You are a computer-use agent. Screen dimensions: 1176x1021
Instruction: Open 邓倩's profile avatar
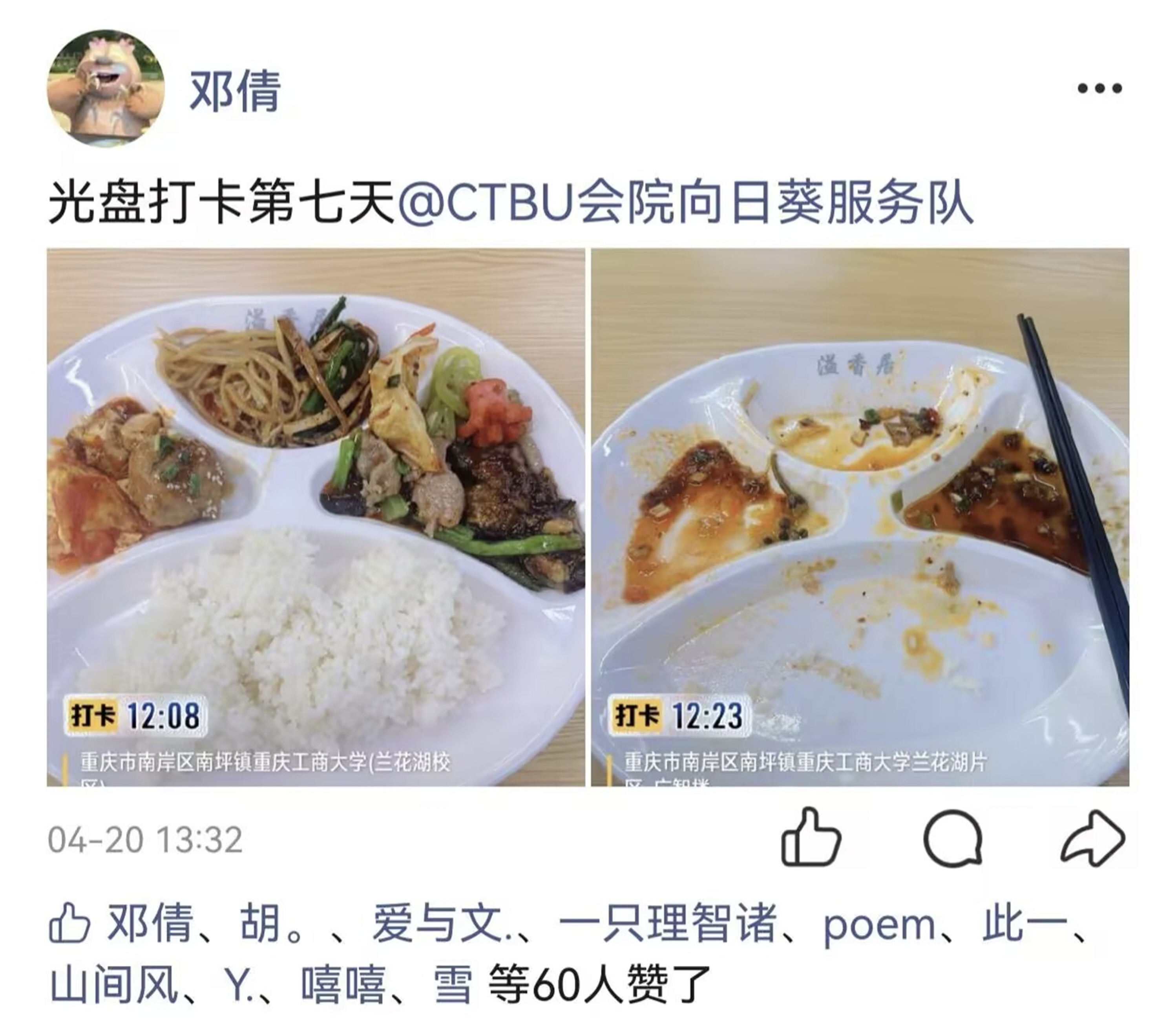coord(105,88)
